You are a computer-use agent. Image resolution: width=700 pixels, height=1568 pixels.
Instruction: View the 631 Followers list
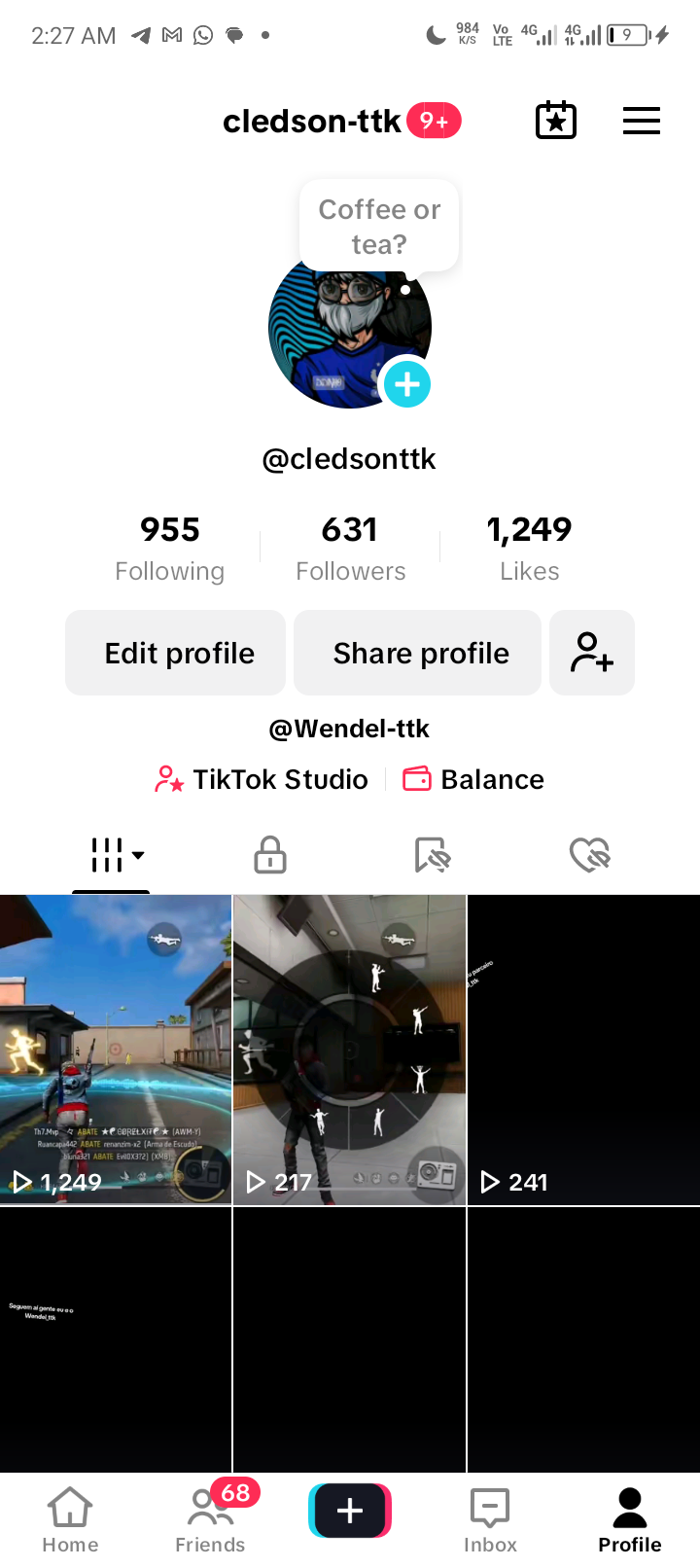tap(350, 548)
